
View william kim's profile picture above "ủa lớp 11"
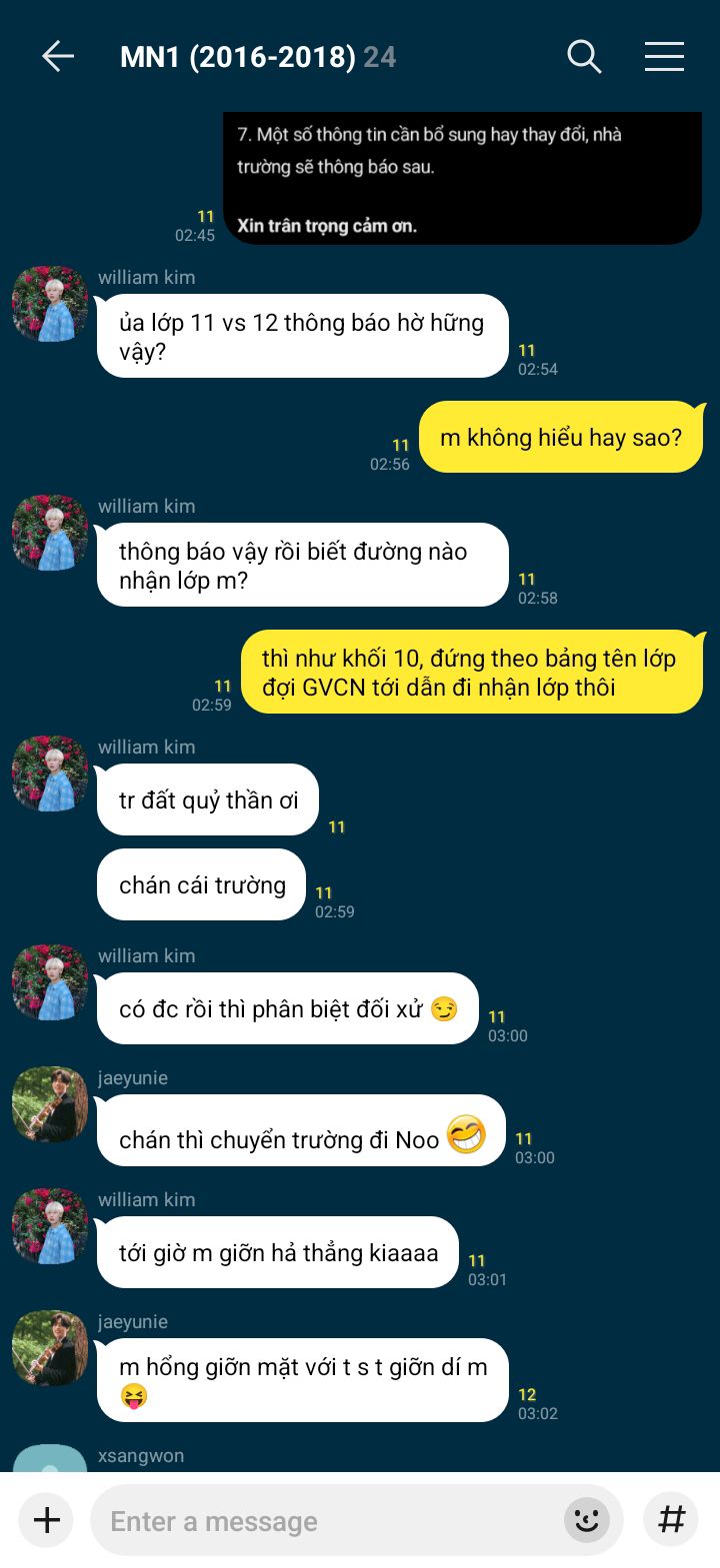pos(50,304)
